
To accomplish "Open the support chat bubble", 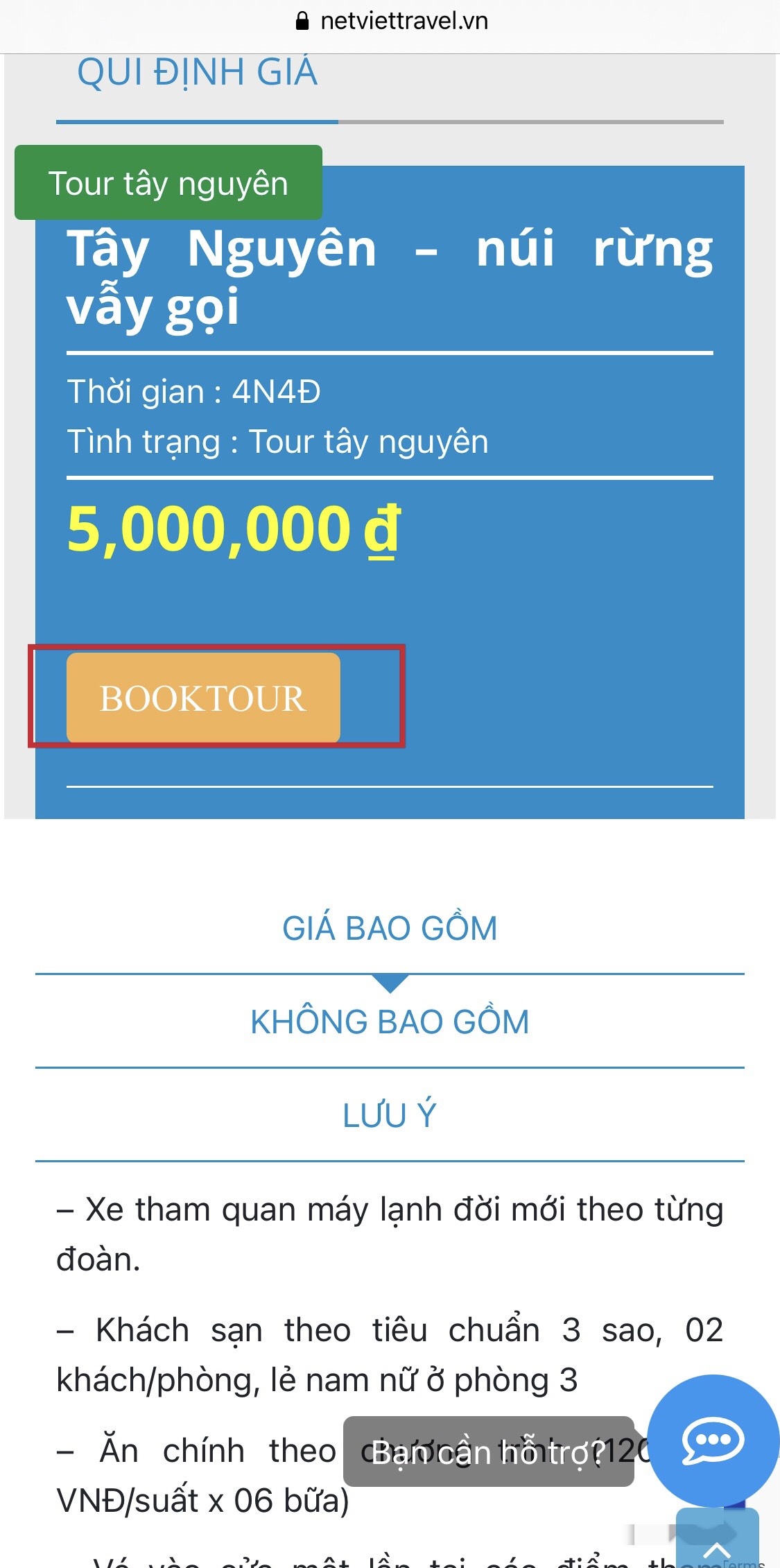I will tap(713, 1440).
